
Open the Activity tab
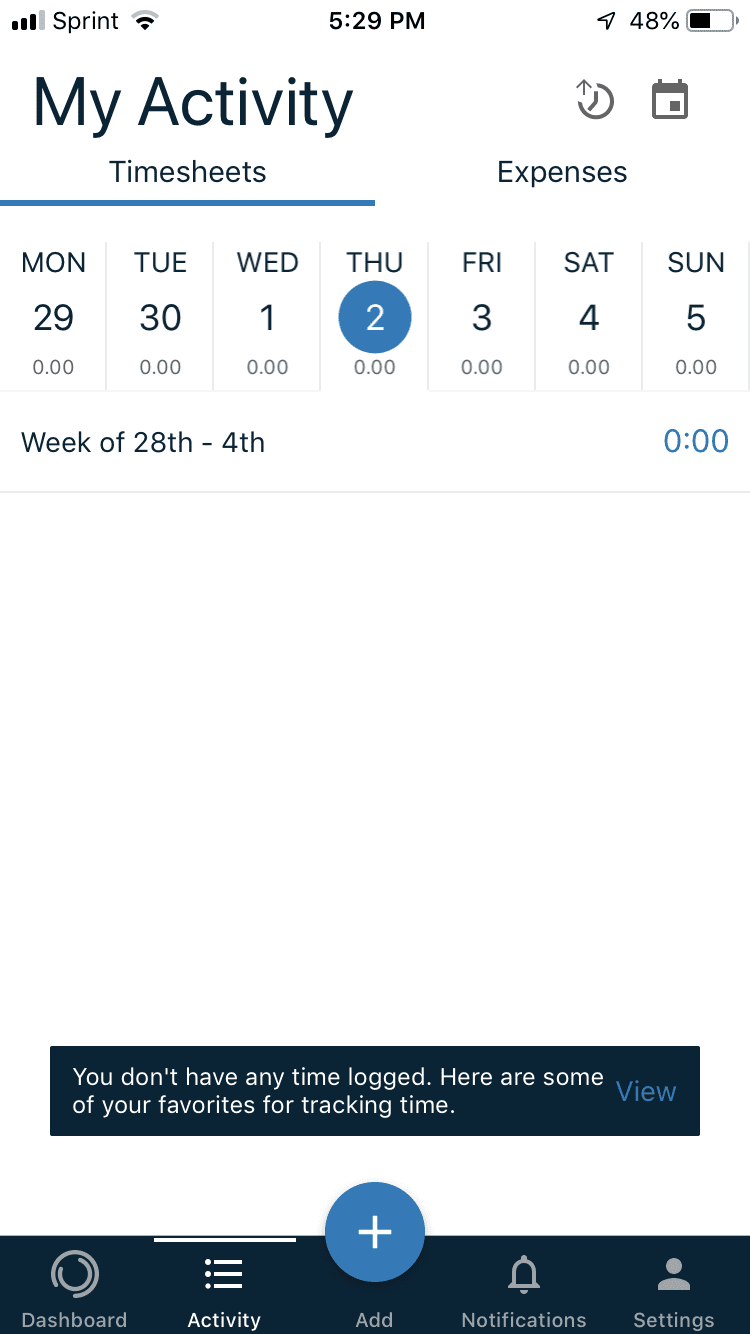tap(224, 1287)
